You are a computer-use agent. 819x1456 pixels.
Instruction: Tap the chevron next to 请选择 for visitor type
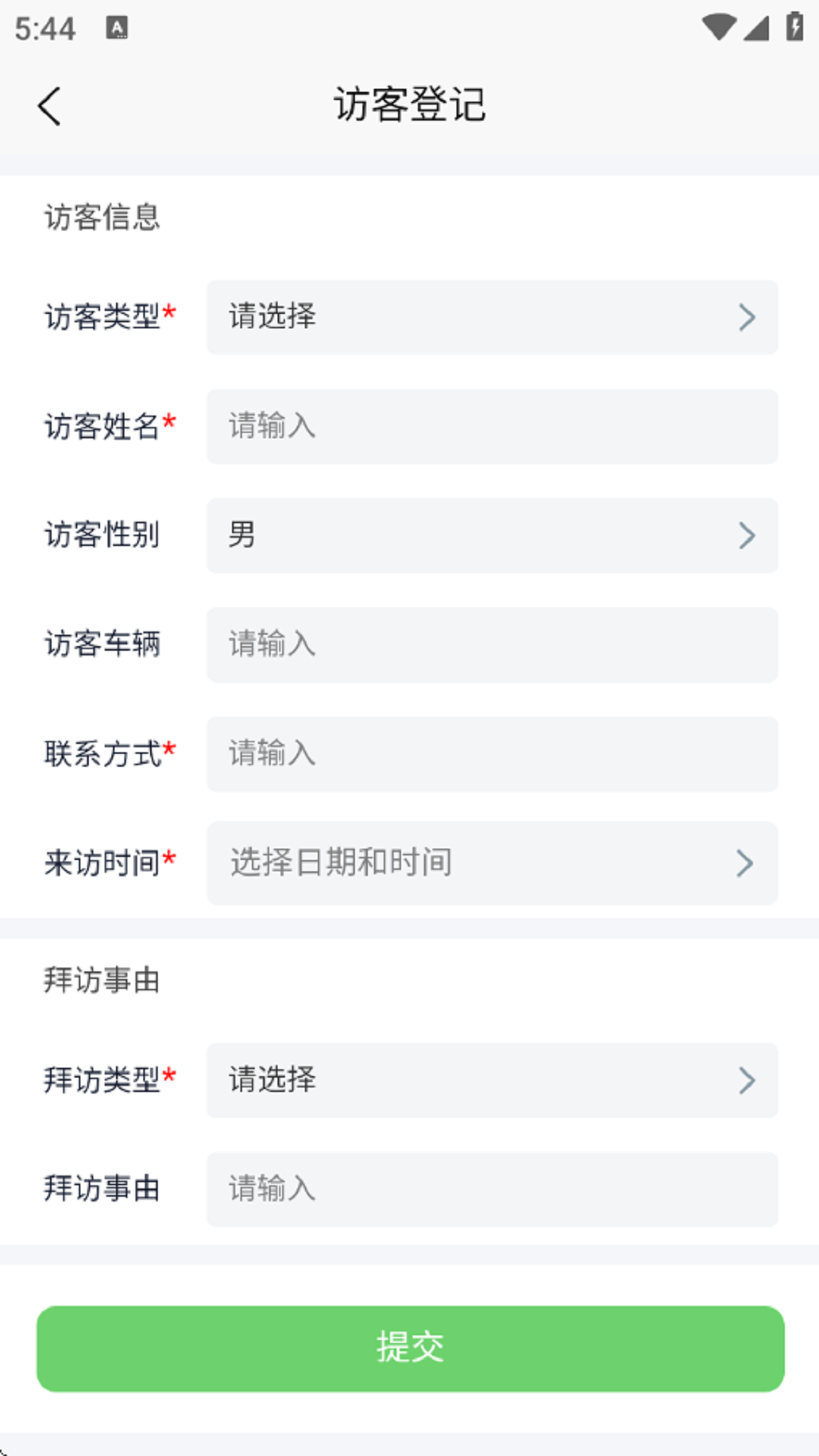pyautogui.click(x=748, y=318)
